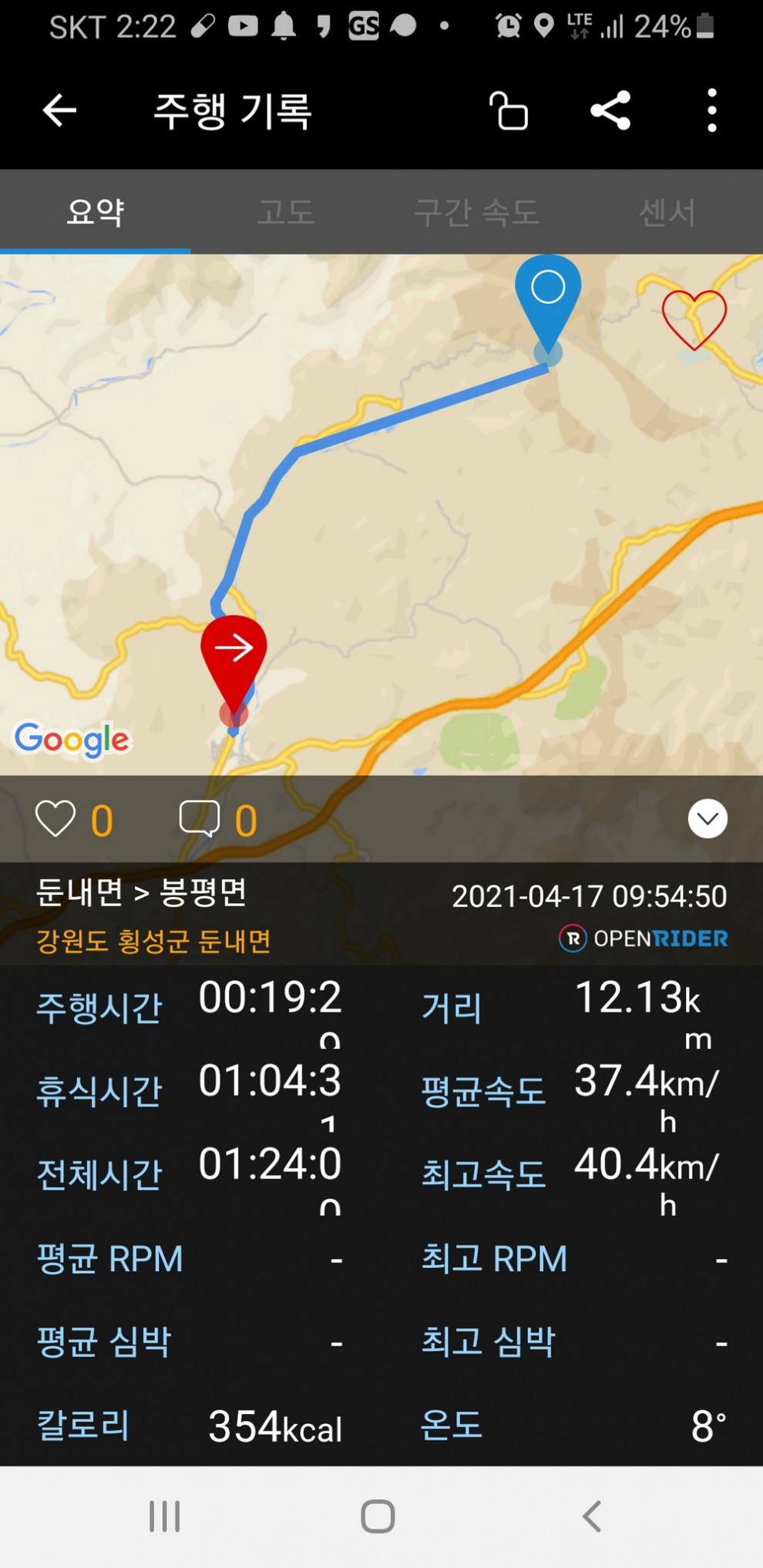Screen dimensions: 763x1568
Task: Tap the system home button
Action: pyautogui.click(x=378, y=1516)
